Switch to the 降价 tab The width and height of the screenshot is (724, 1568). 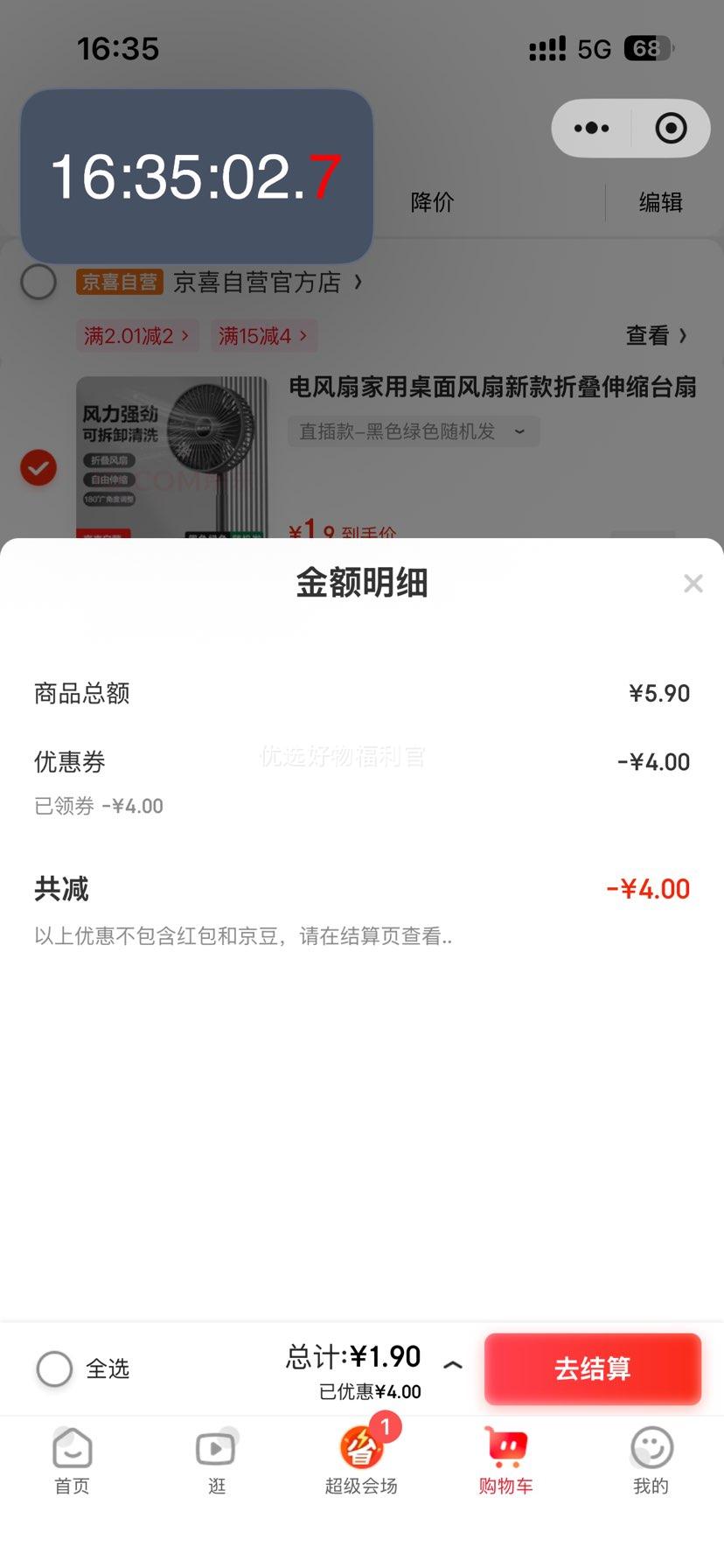click(430, 203)
